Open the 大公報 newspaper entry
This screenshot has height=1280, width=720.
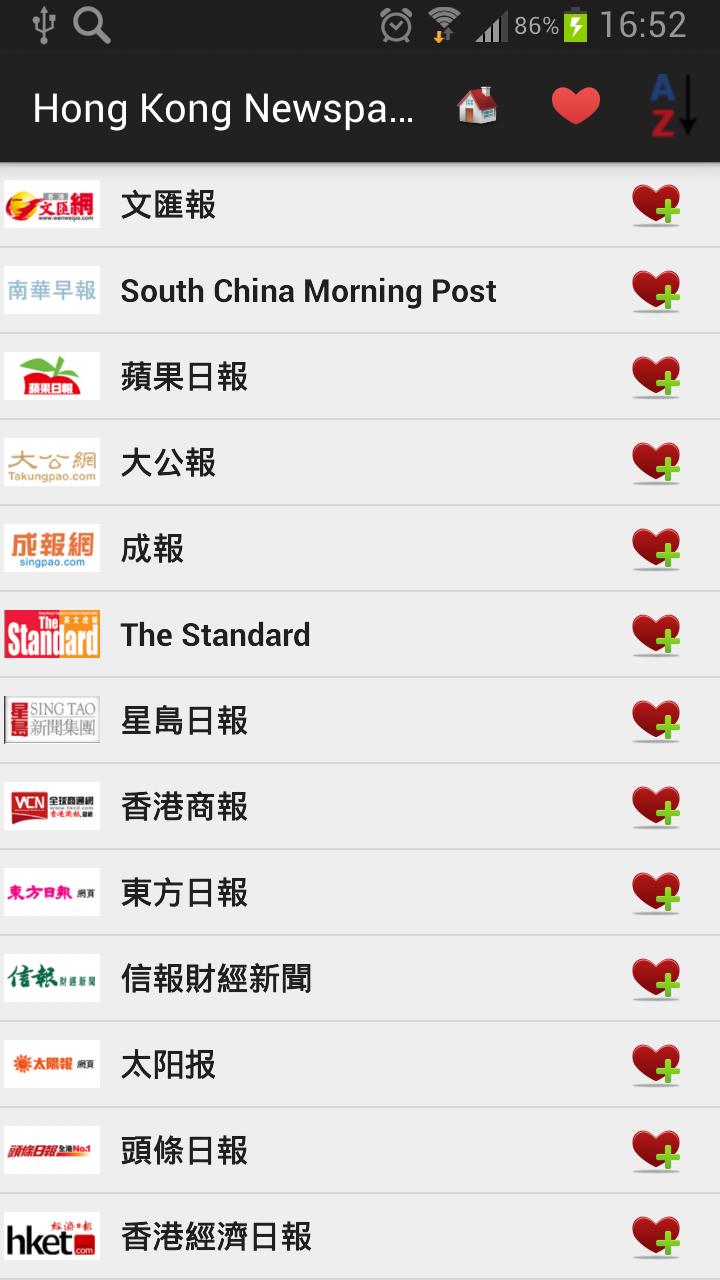[x=300, y=462]
